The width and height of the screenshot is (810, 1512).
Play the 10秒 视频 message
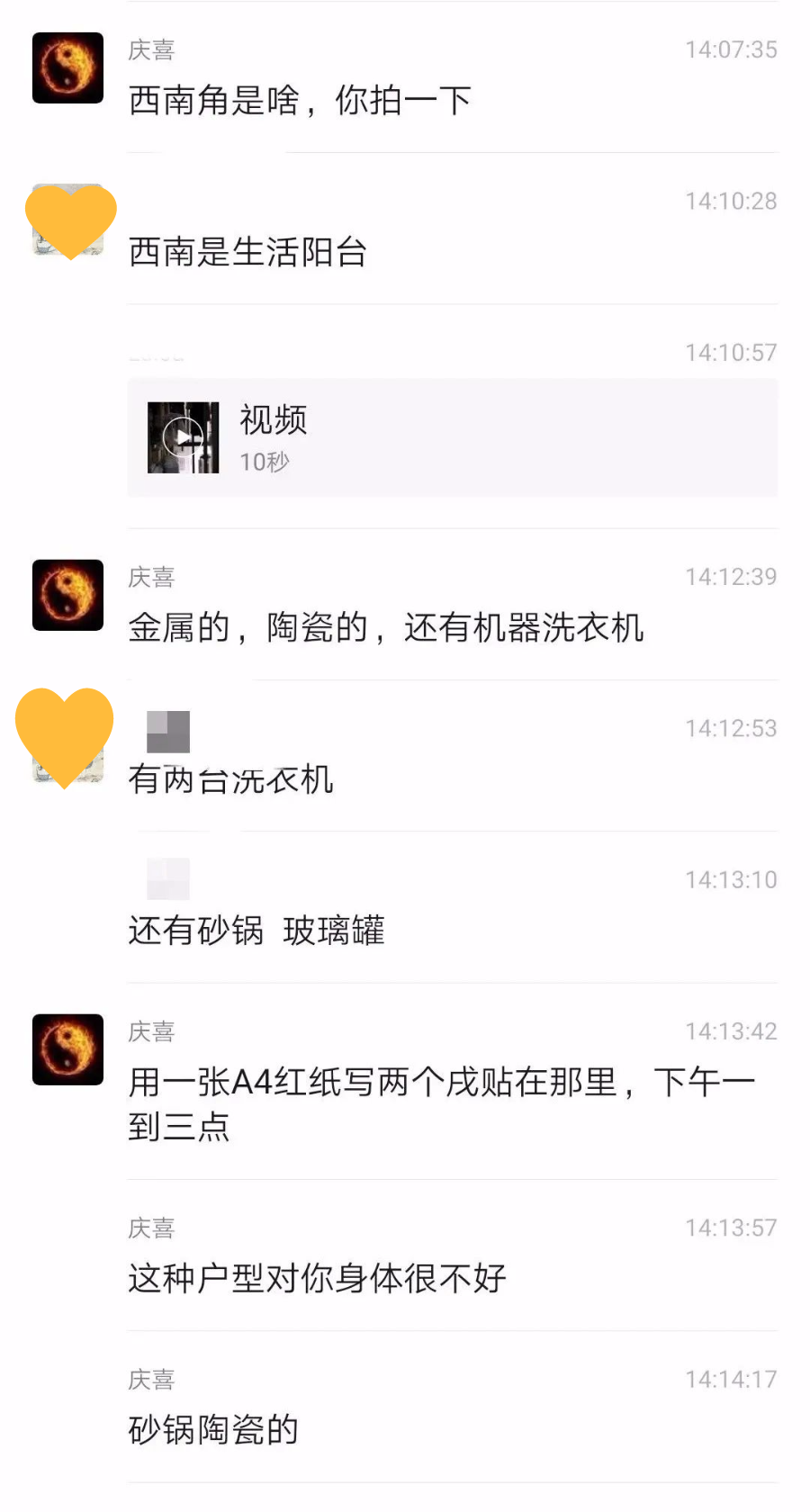pos(184,437)
